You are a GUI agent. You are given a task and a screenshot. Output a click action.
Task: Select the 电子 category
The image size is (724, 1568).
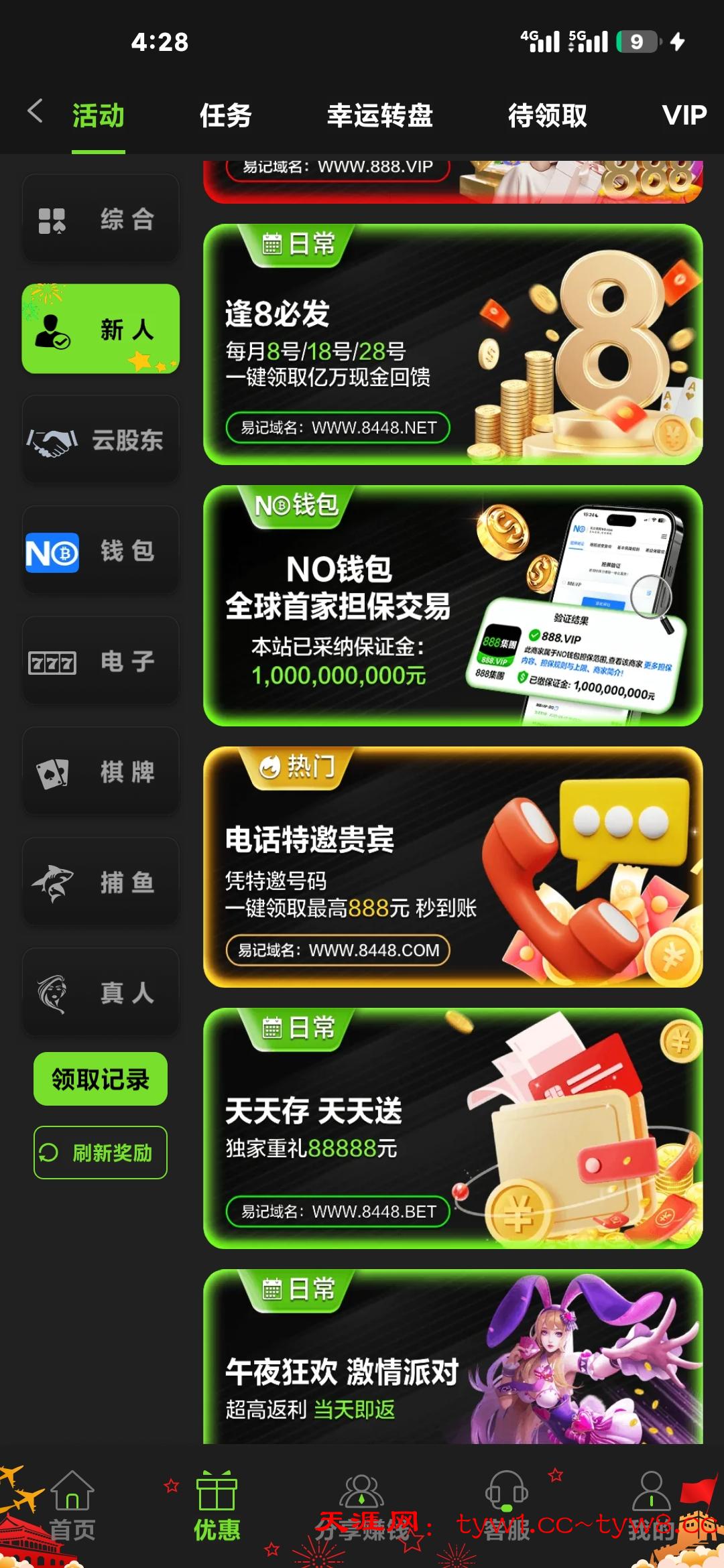tap(101, 661)
